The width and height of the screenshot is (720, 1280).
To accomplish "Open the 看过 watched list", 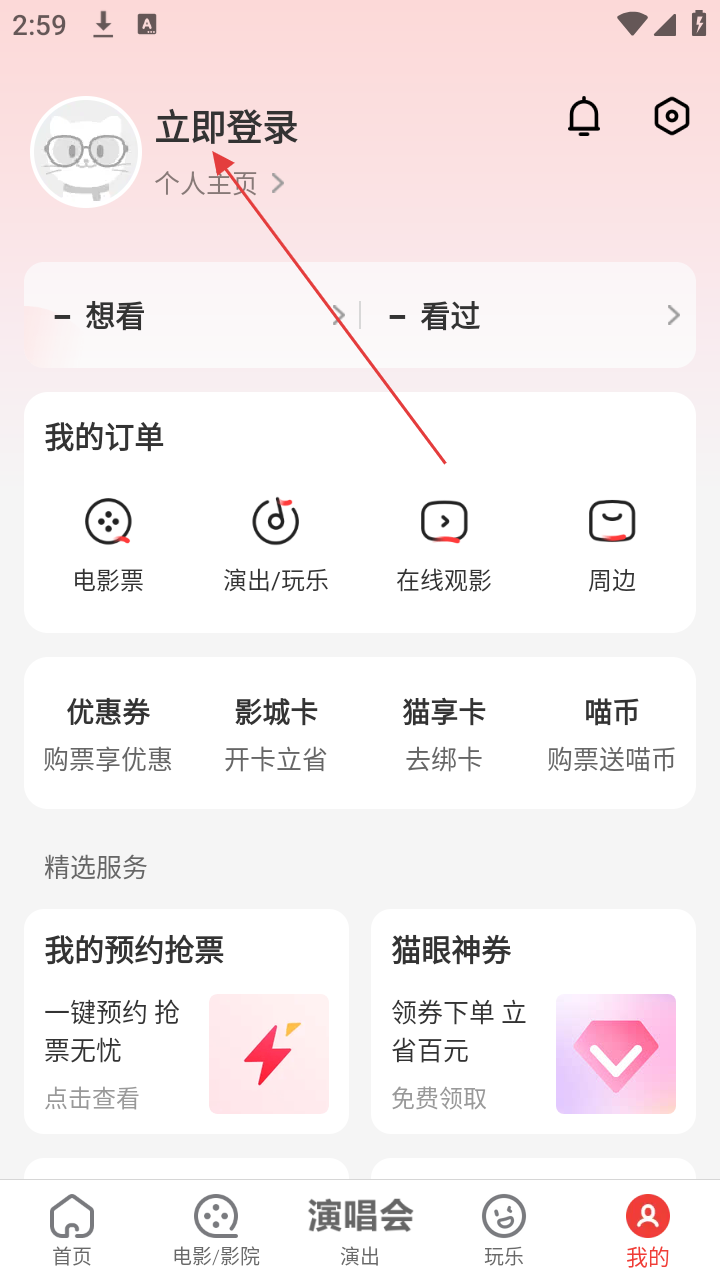I will [530, 316].
